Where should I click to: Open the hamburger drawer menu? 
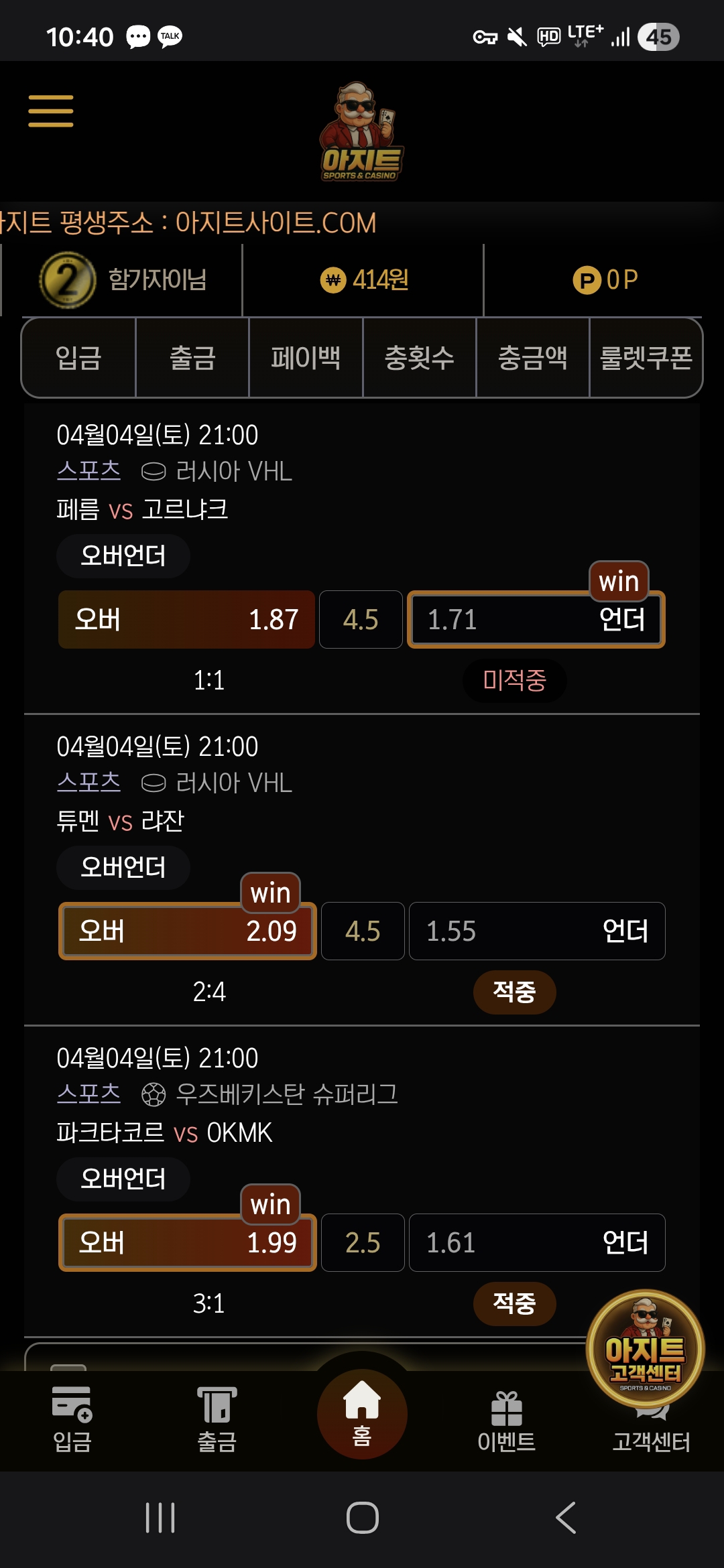[x=51, y=111]
